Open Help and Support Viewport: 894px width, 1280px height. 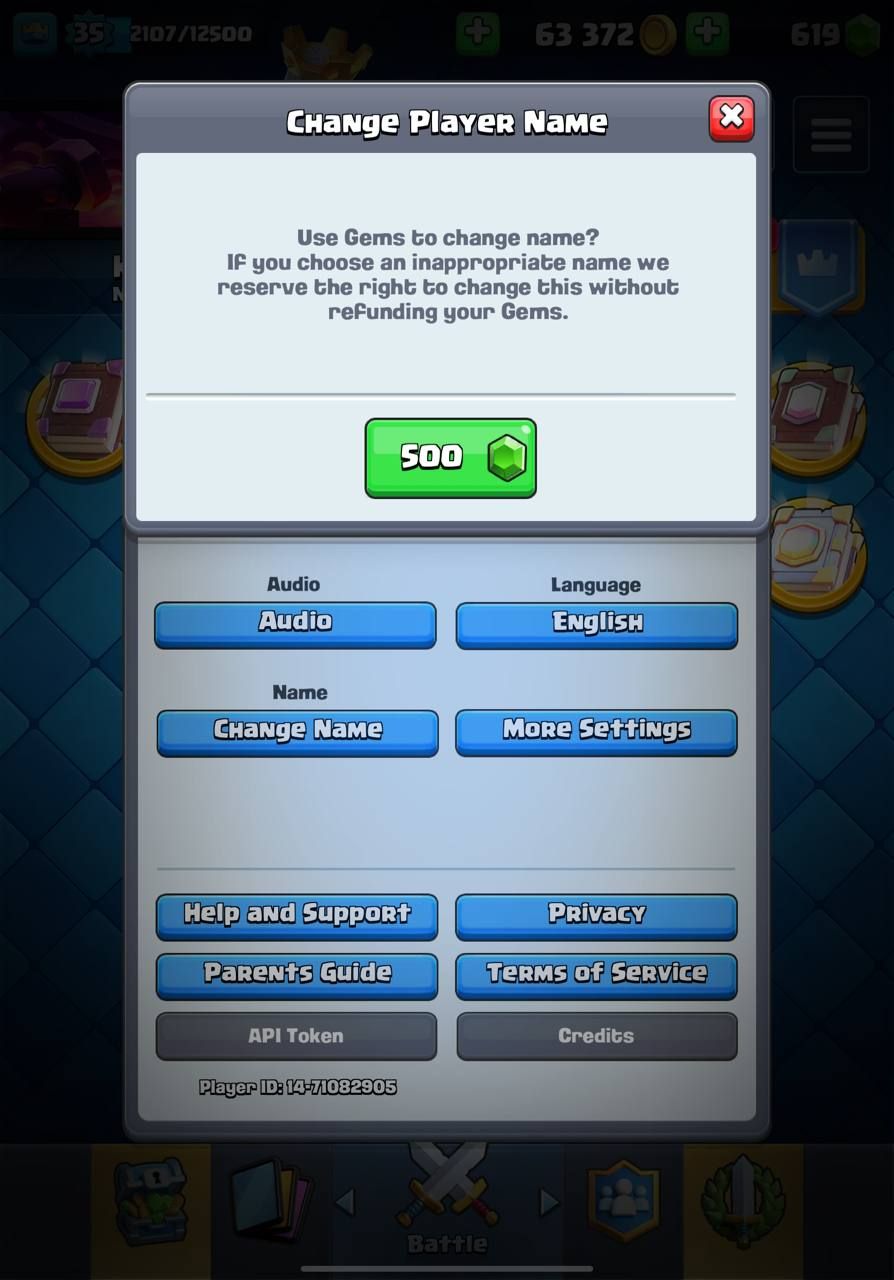click(297, 915)
